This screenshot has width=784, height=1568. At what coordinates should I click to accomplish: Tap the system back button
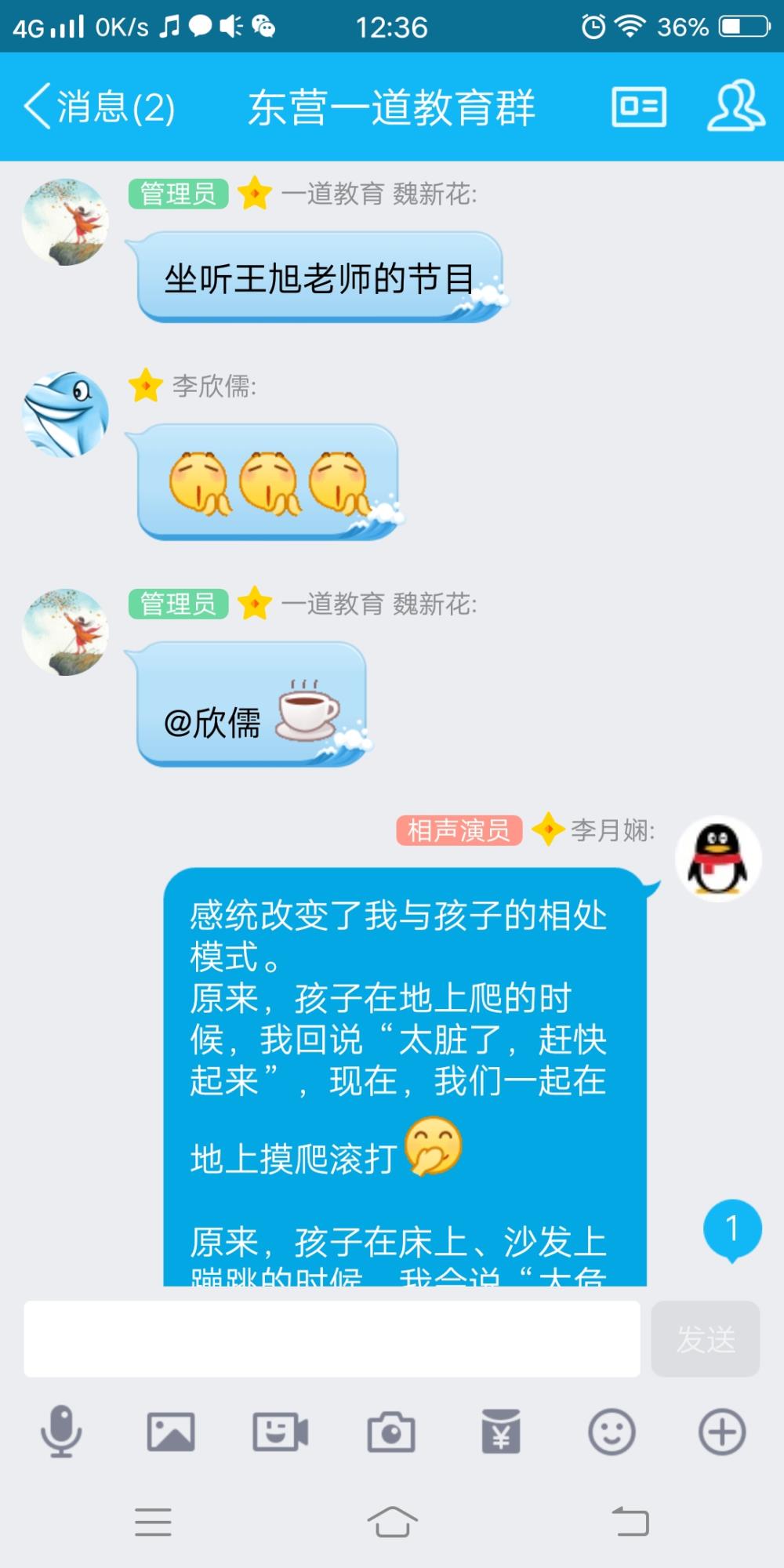coord(630,1523)
